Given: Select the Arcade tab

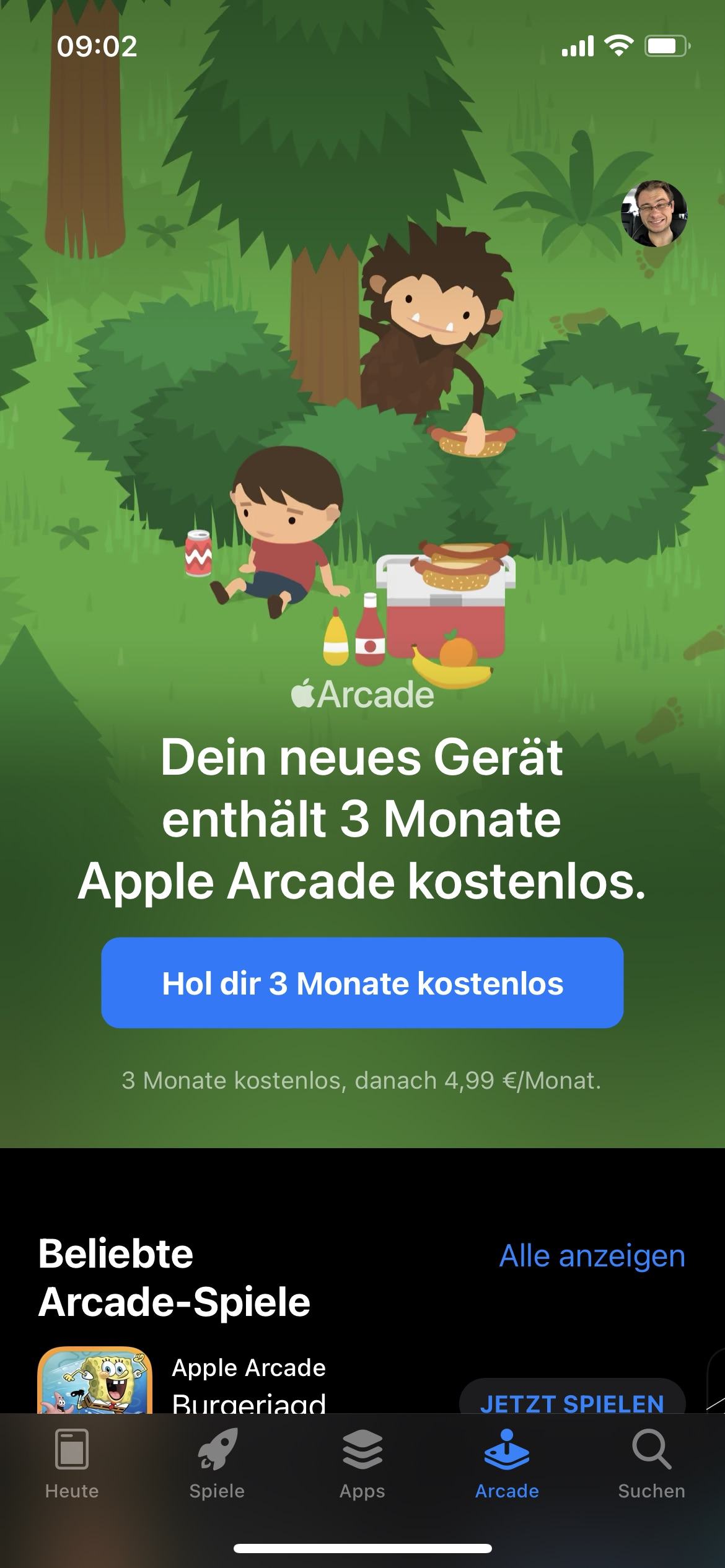Looking at the screenshot, I should tap(507, 1464).
